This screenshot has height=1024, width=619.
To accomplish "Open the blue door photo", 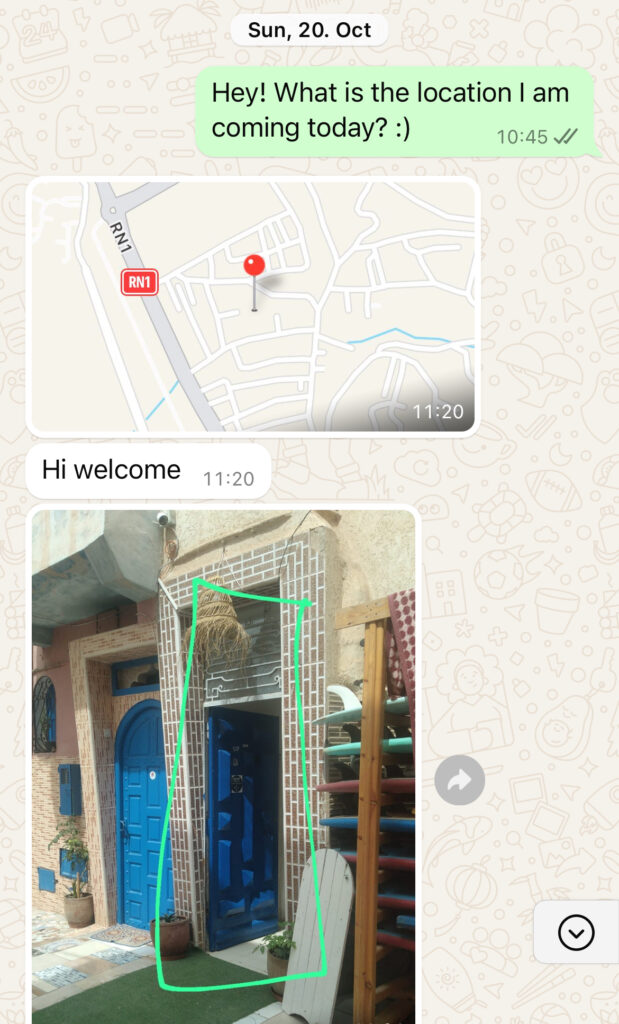I will [x=224, y=765].
